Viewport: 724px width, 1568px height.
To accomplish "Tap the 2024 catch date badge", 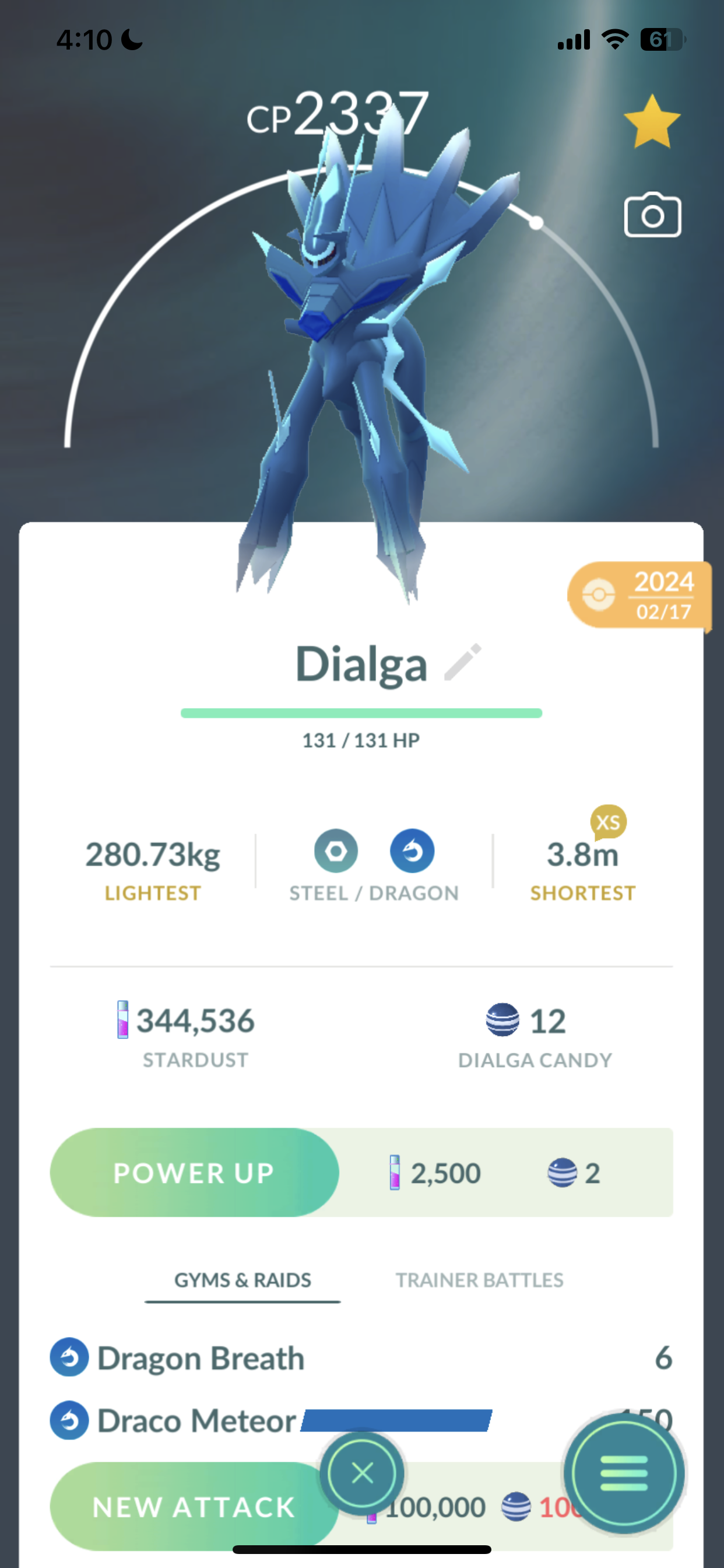I will pos(640,594).
